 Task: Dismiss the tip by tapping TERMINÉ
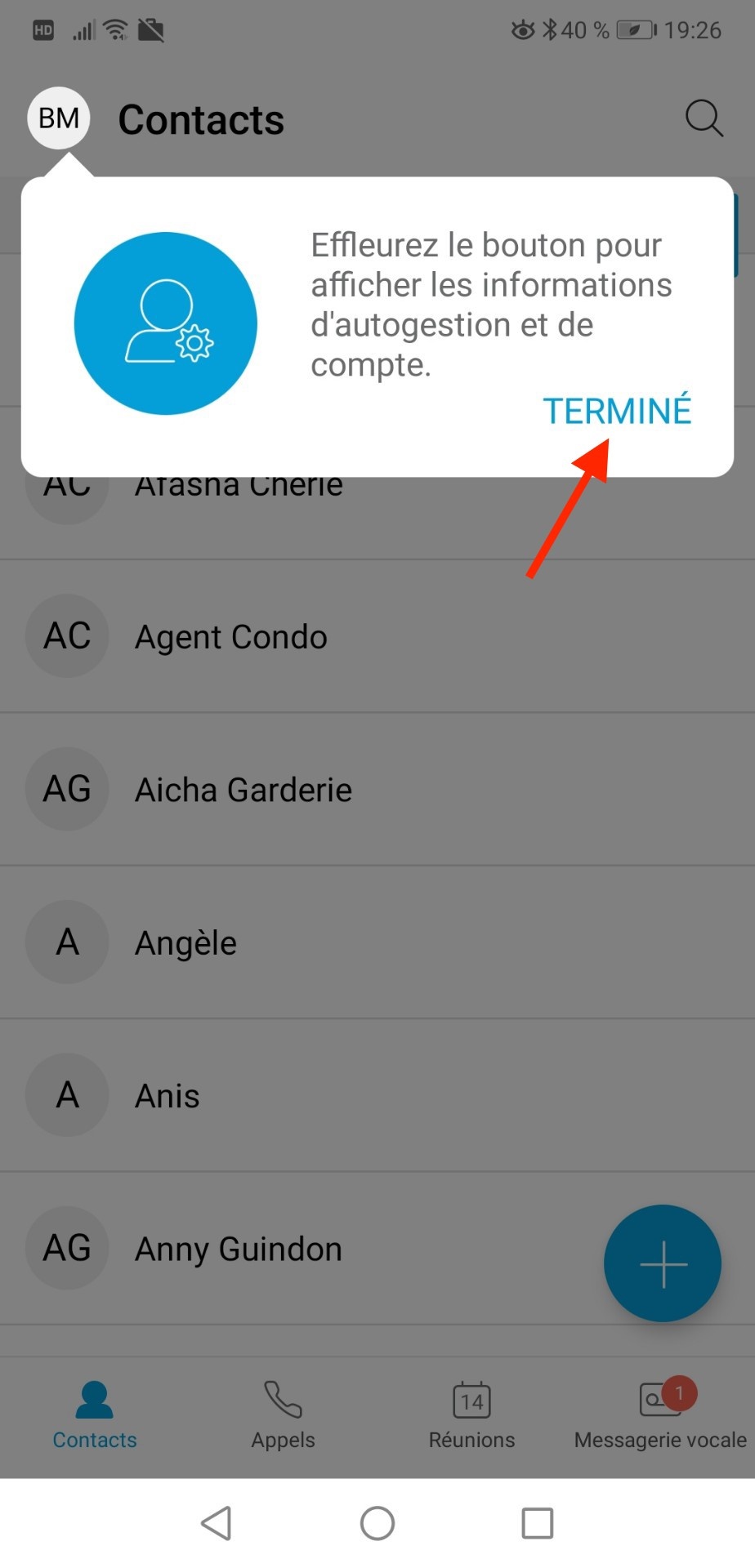click(617, 411)
